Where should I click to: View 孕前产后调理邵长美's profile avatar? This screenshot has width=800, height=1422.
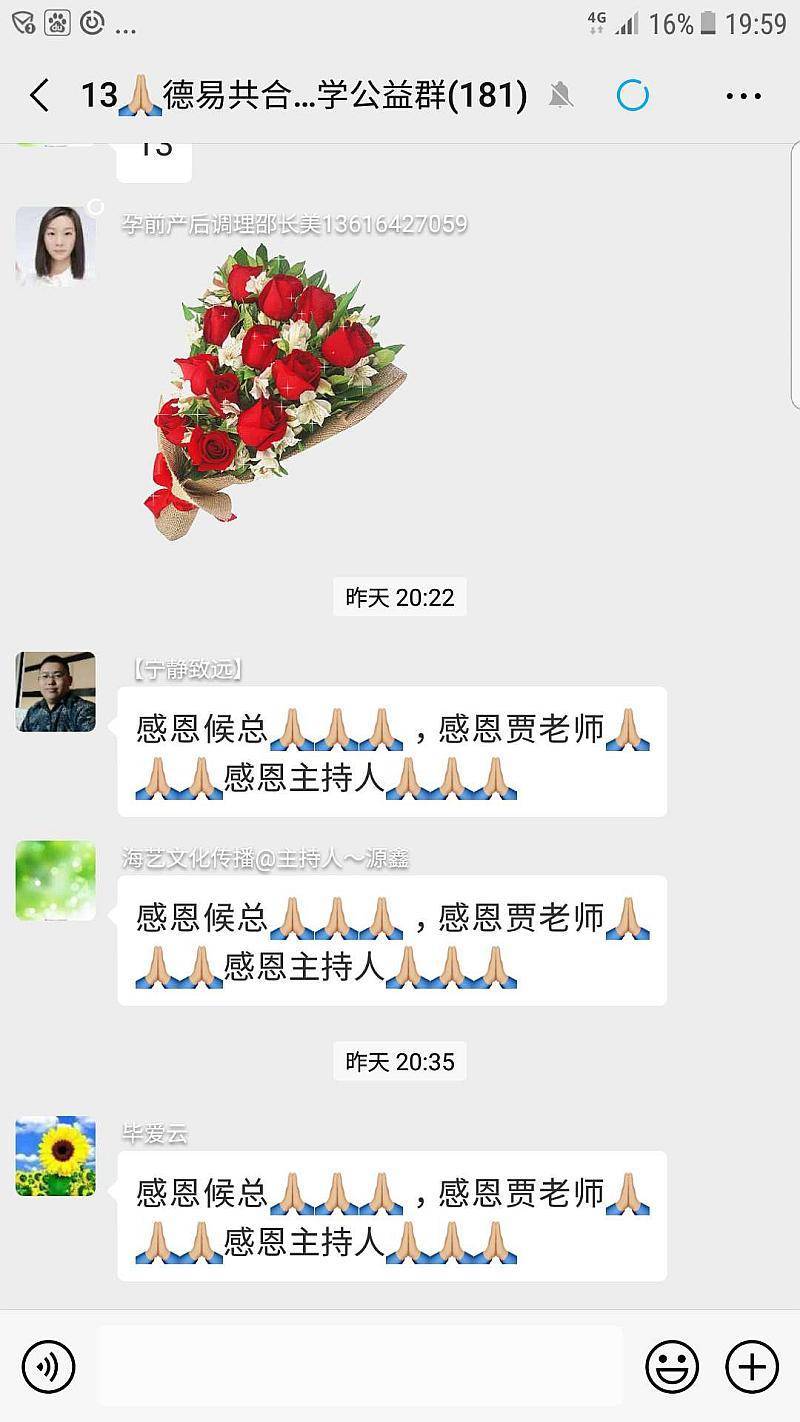click(x=56, y=246)
